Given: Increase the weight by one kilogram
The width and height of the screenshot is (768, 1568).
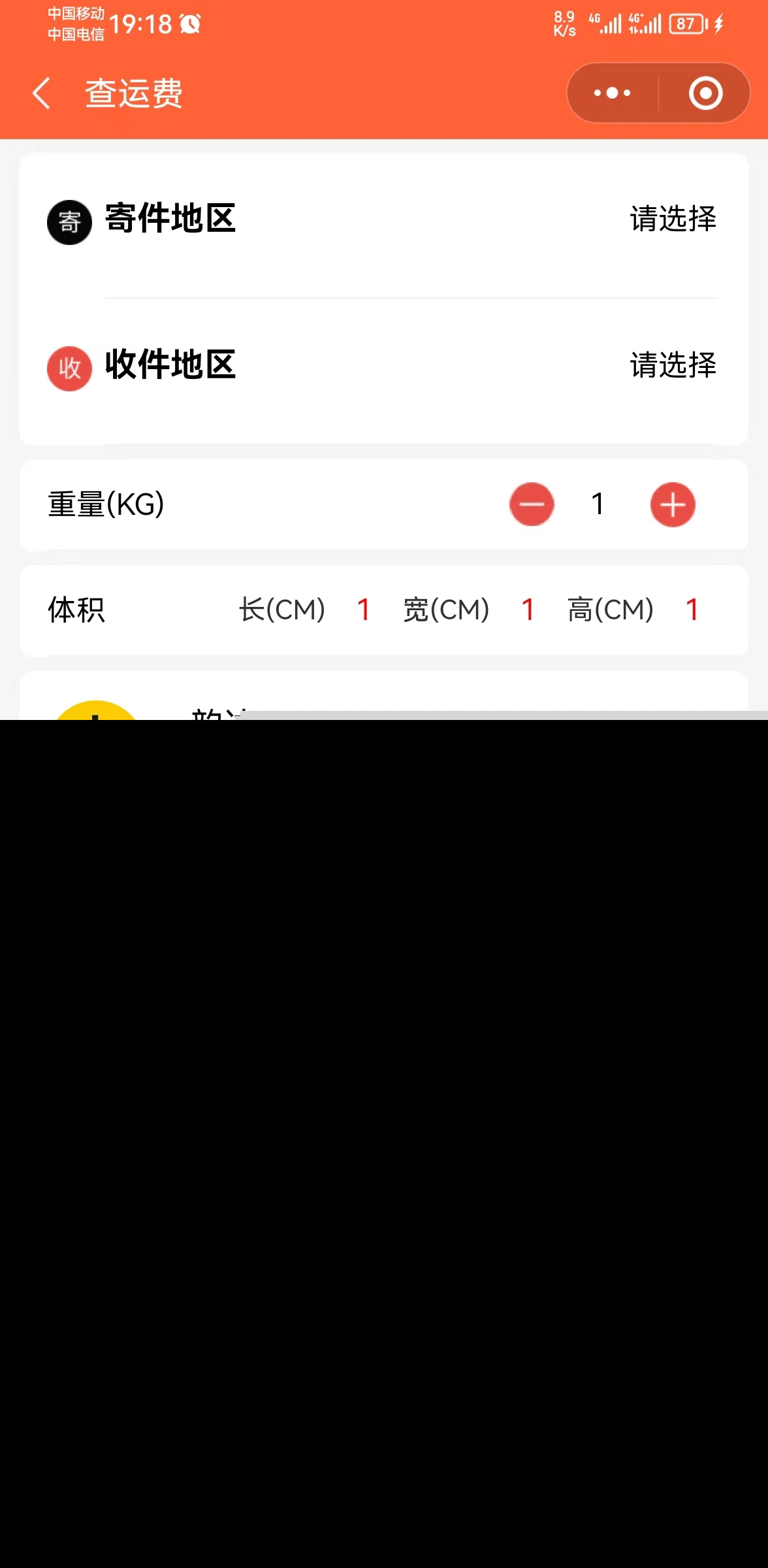Looking at the screenshot, I should [x=673, y=504].
